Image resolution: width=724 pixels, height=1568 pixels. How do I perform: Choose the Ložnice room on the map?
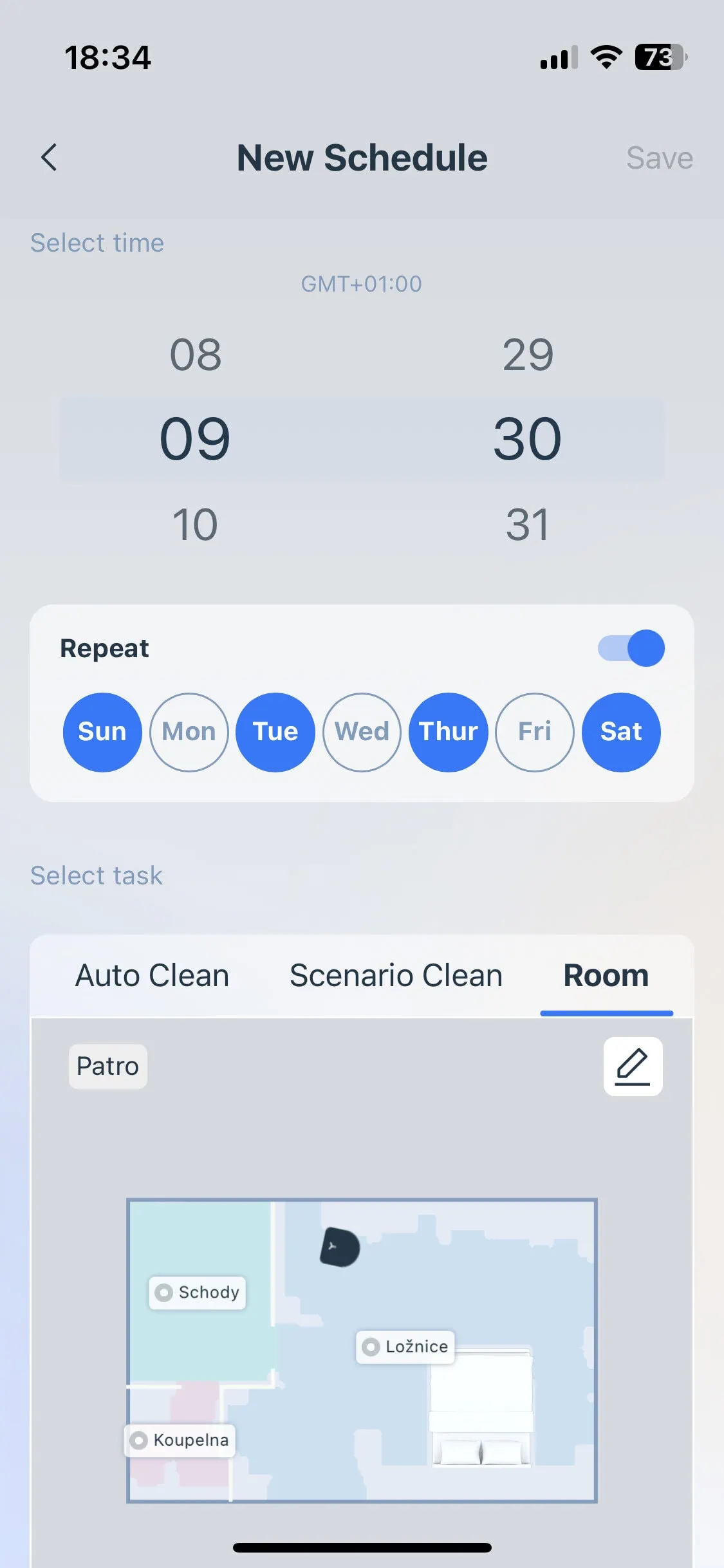pos(405,1347)
